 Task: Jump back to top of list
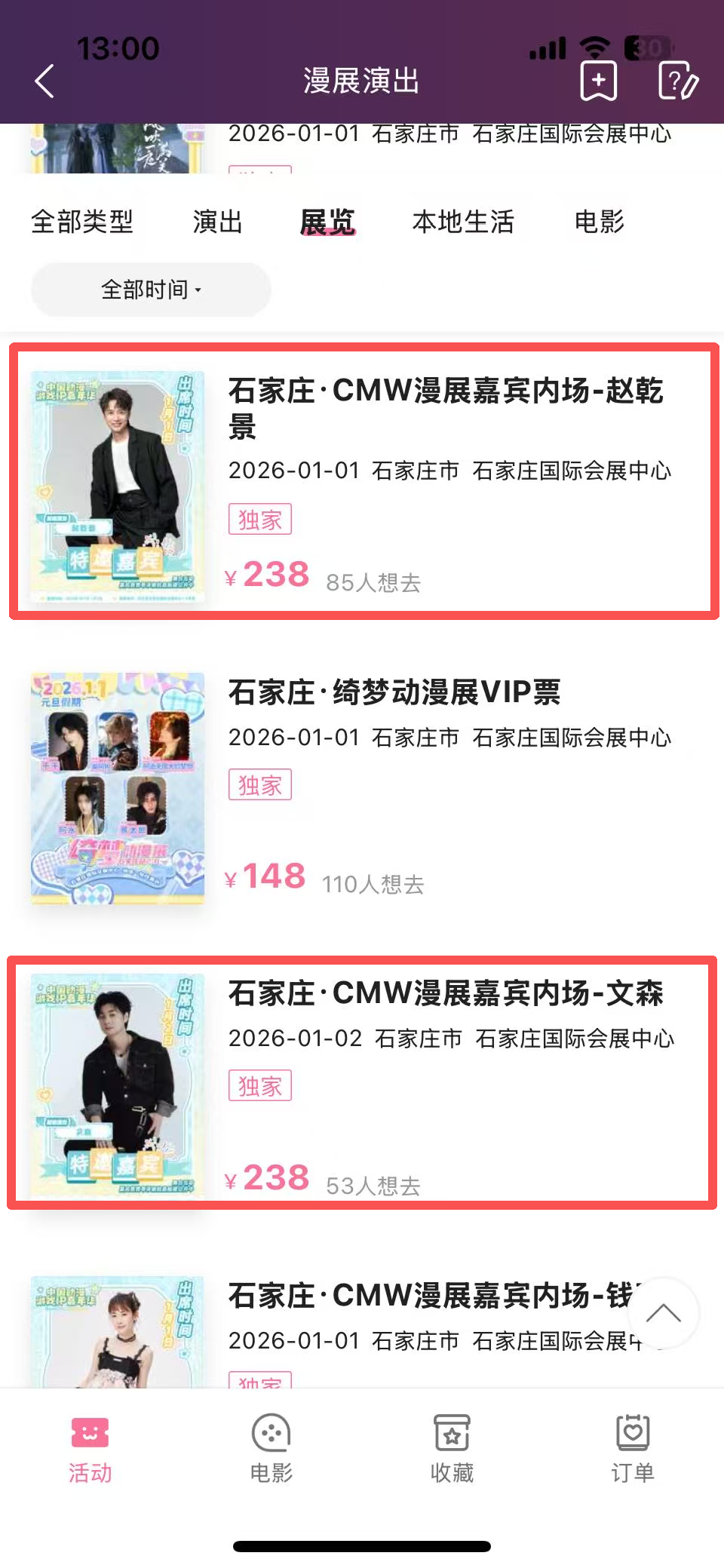click(x=663, y=1314)
